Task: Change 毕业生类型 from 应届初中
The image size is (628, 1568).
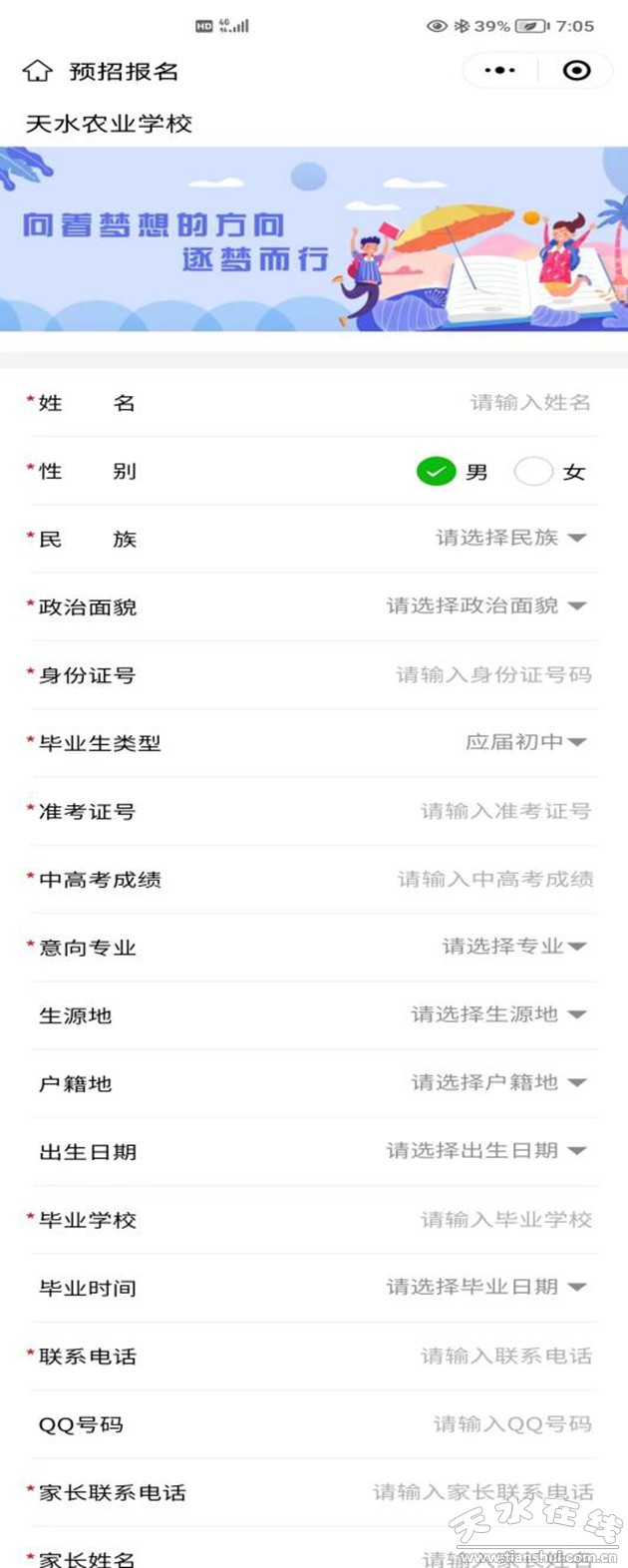Action: point(525,743)
